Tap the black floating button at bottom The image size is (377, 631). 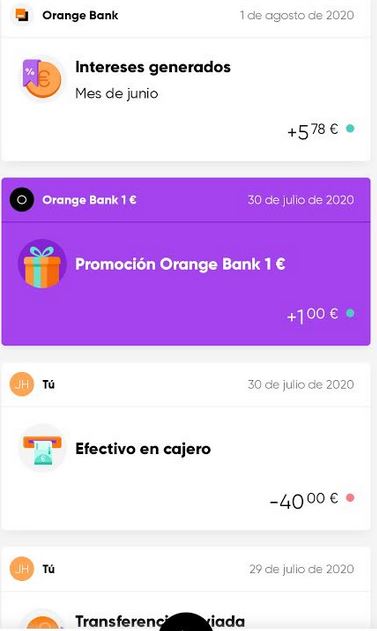(185, 622)
